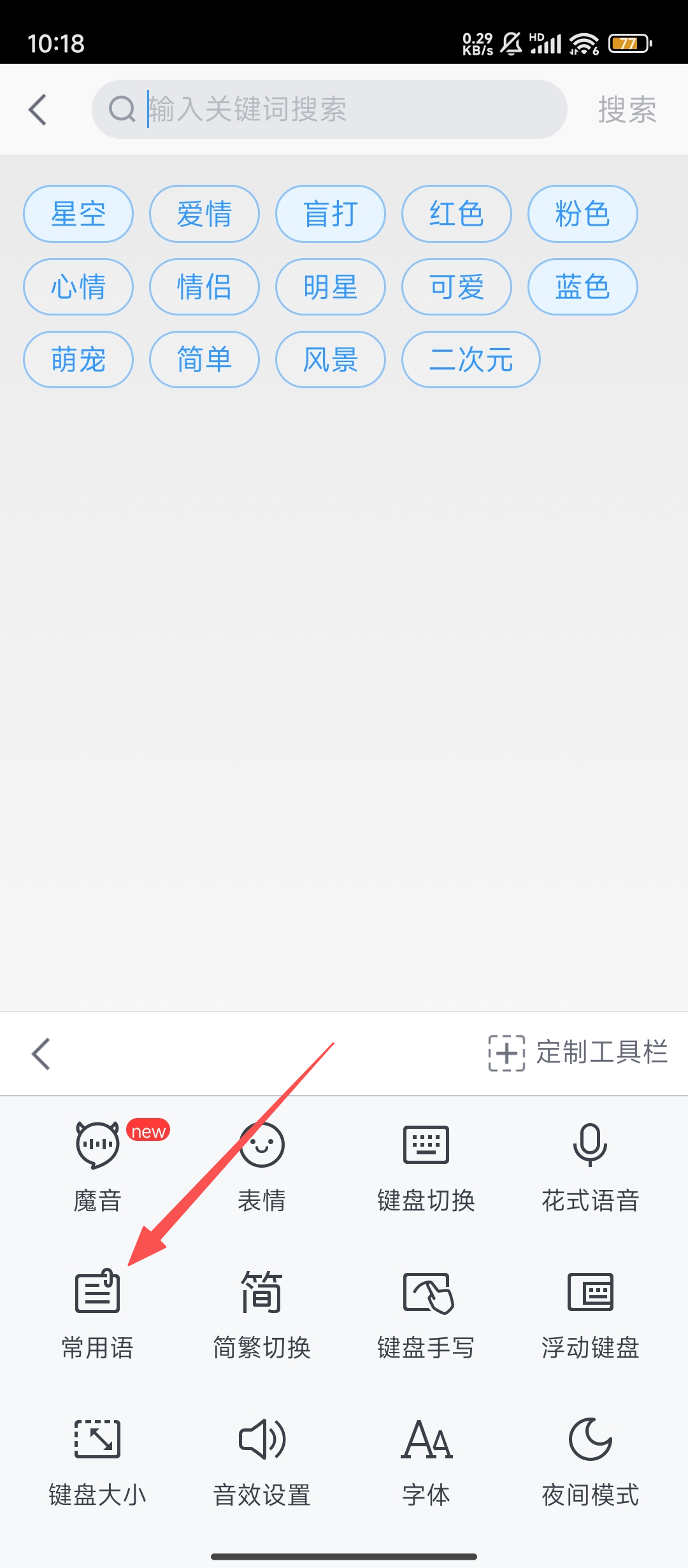This screenshot has height=1568, width=688.
Task: Choose the 爱情 tag
Action: pos(204,214)
